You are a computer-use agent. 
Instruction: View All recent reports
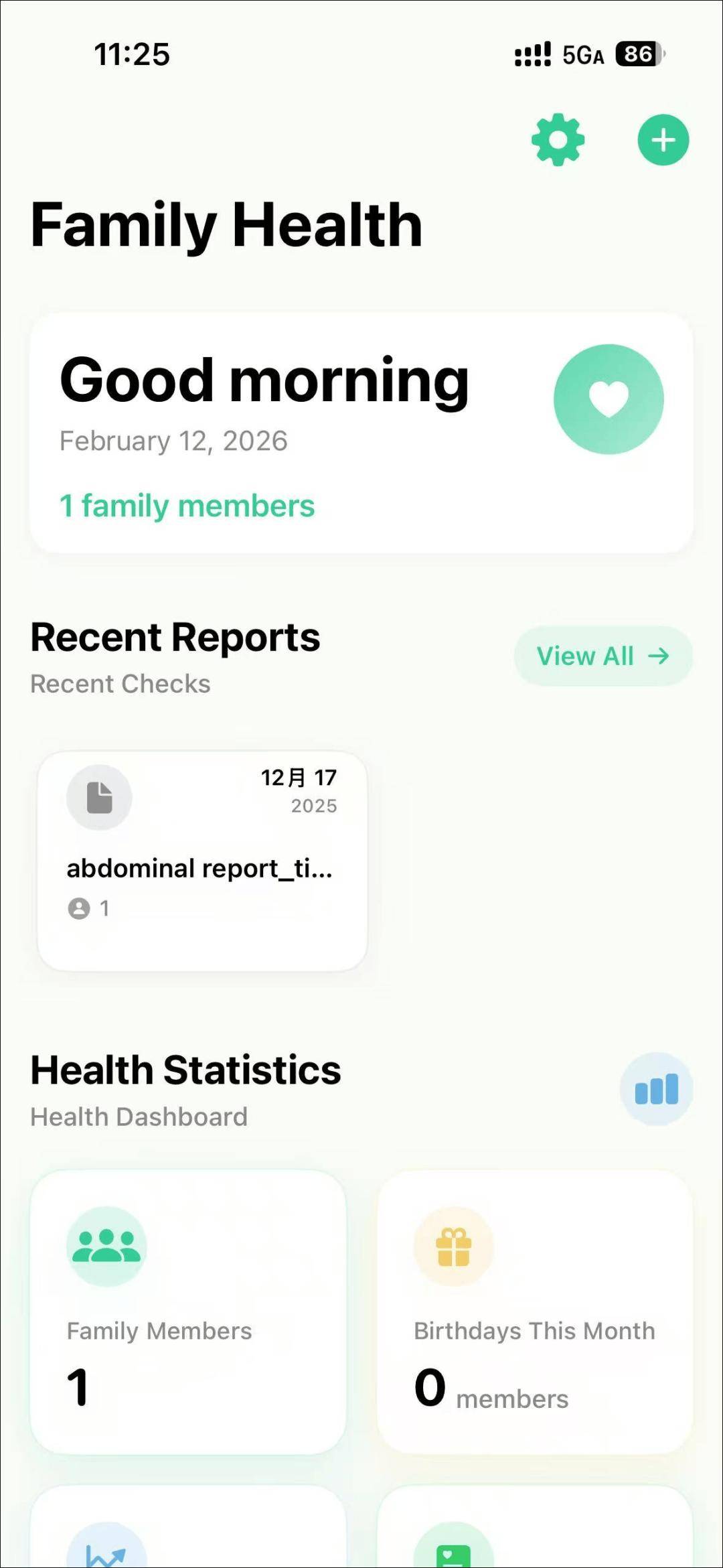tap(602, 656)
